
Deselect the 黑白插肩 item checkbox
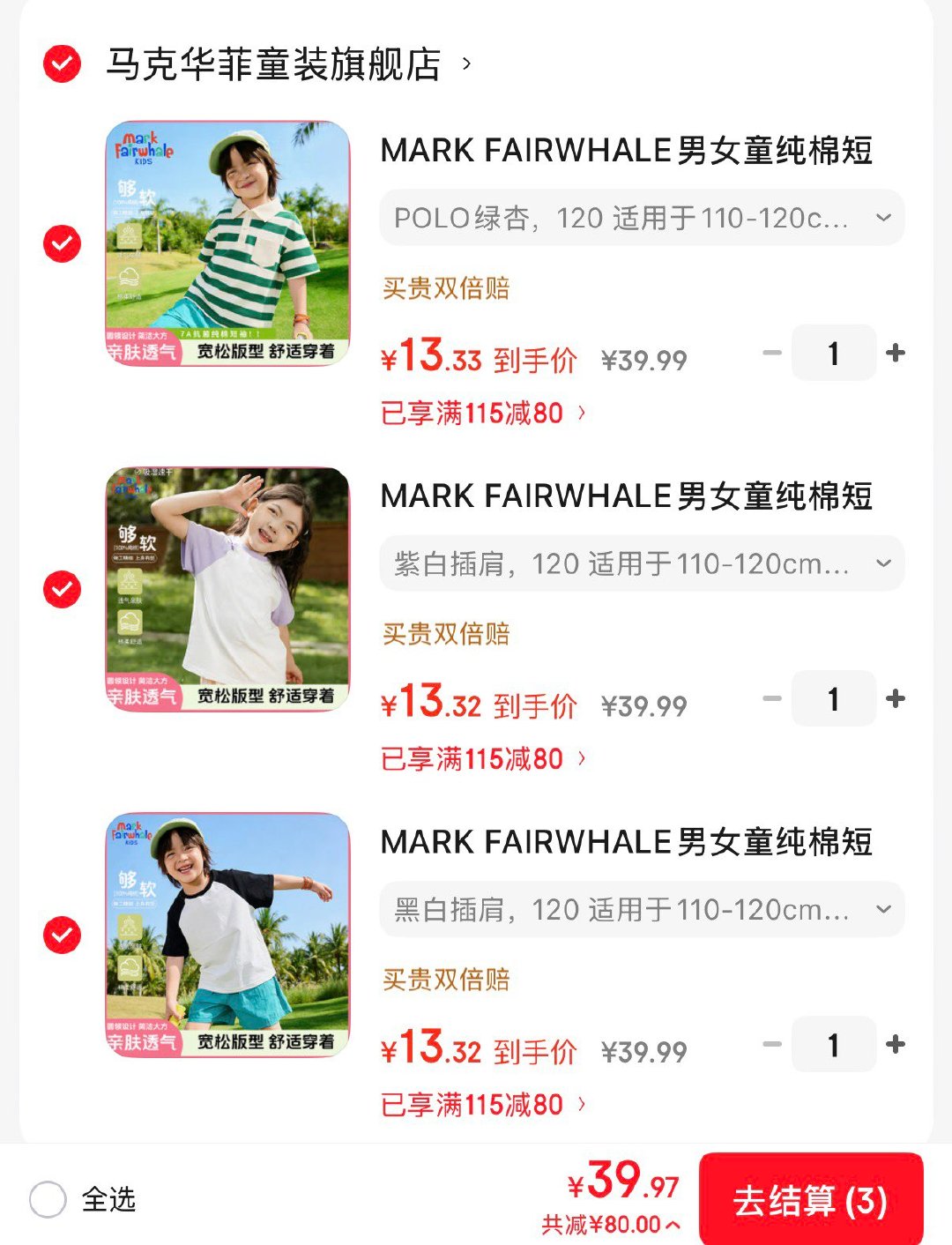pyautogui.click(x=62, y=935)
